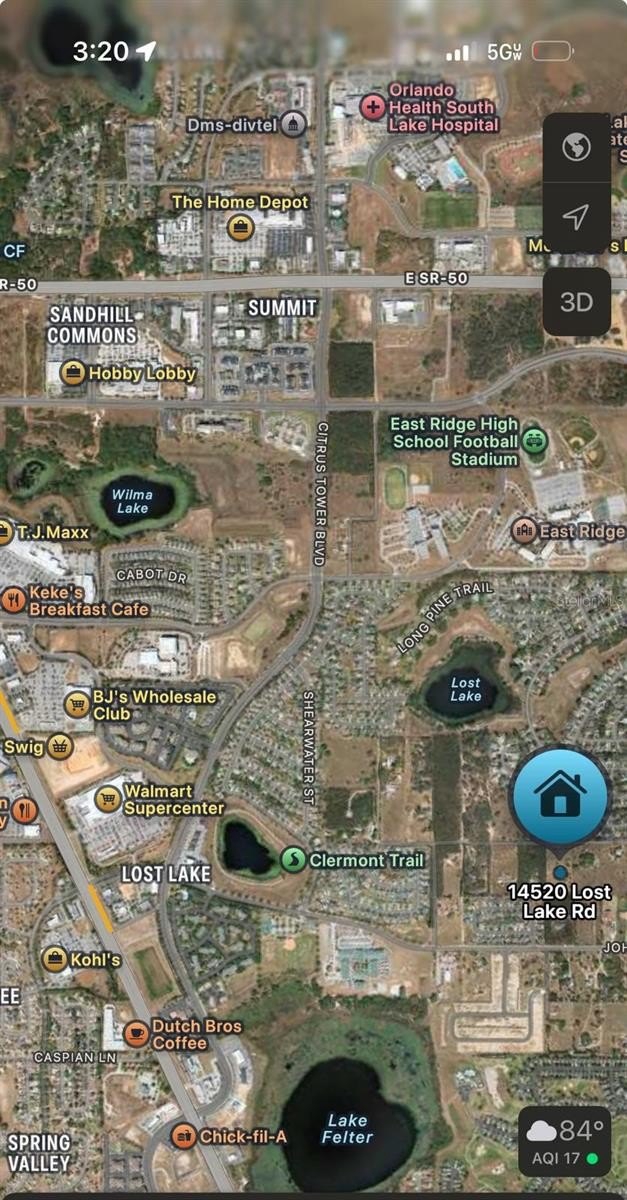Select Walmart Supercenter marker
Screen dimensions: 627x1200
(x=108, y=798)
